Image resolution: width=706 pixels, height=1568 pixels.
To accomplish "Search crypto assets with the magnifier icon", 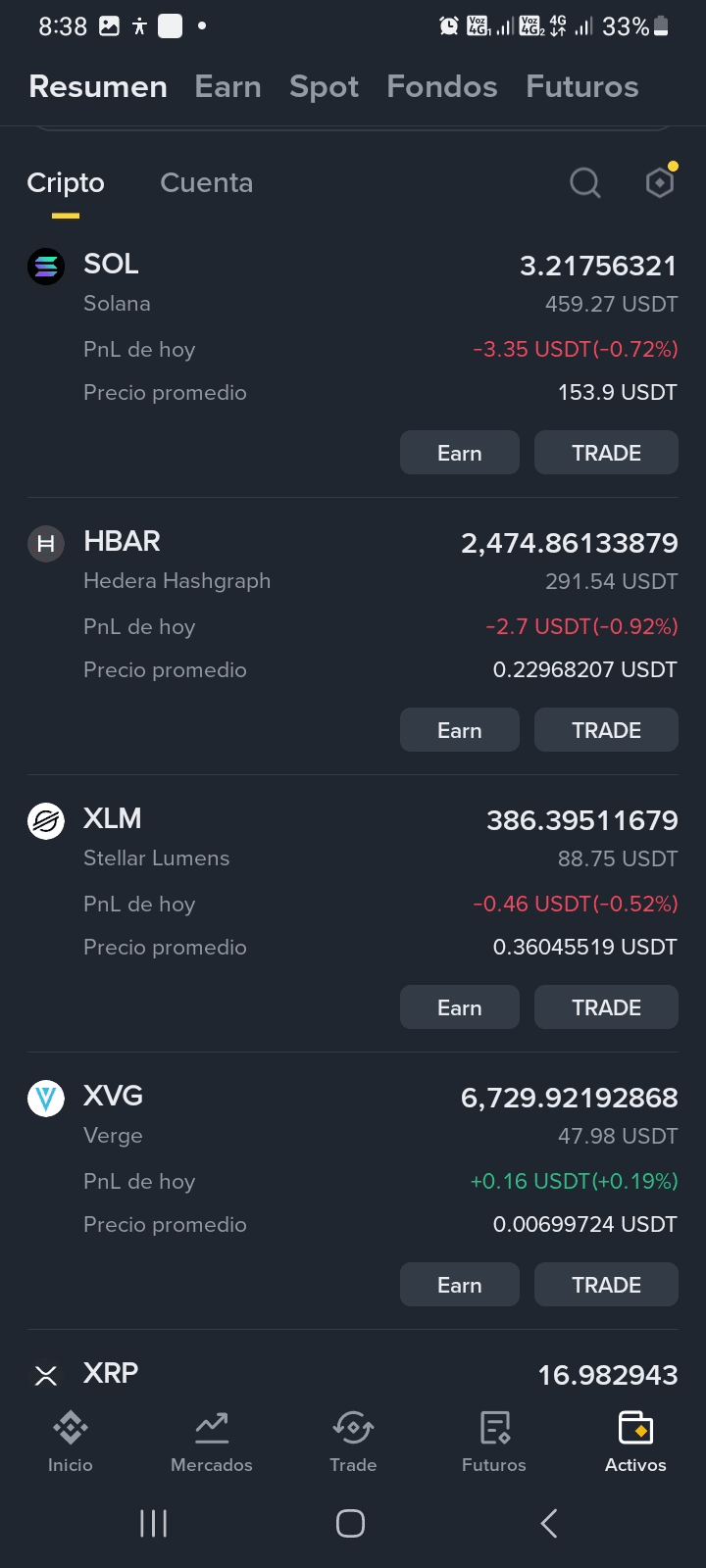I will coord(584,182).
